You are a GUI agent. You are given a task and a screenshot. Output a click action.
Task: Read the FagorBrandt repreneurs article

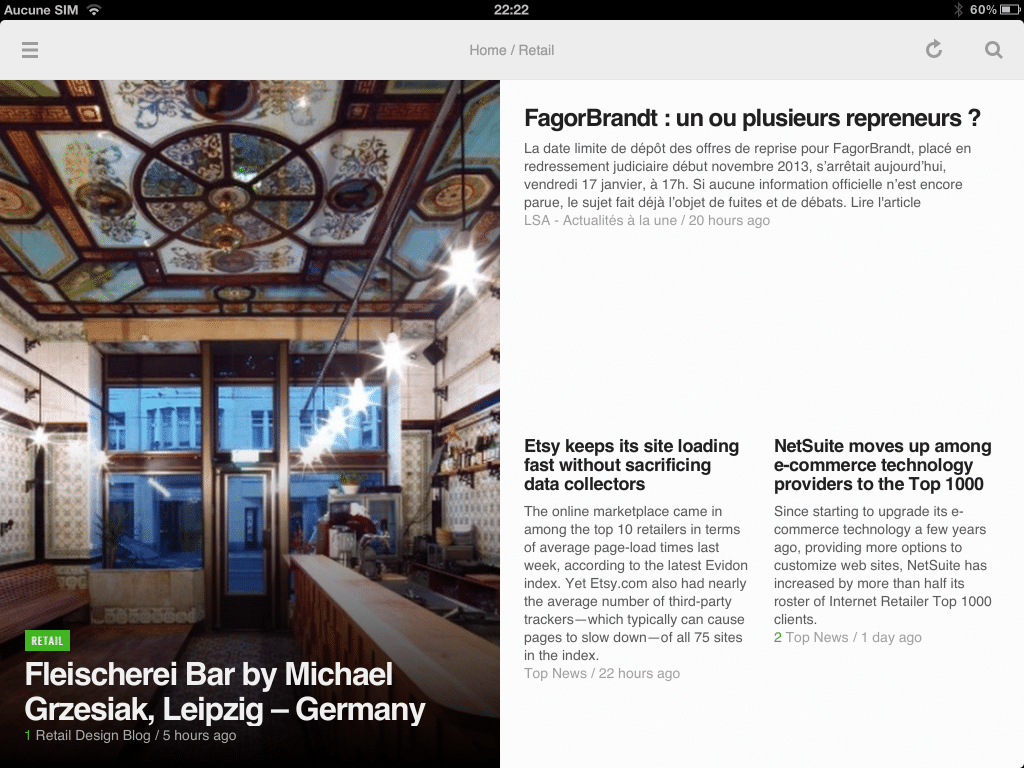click(x=751, y=118)
